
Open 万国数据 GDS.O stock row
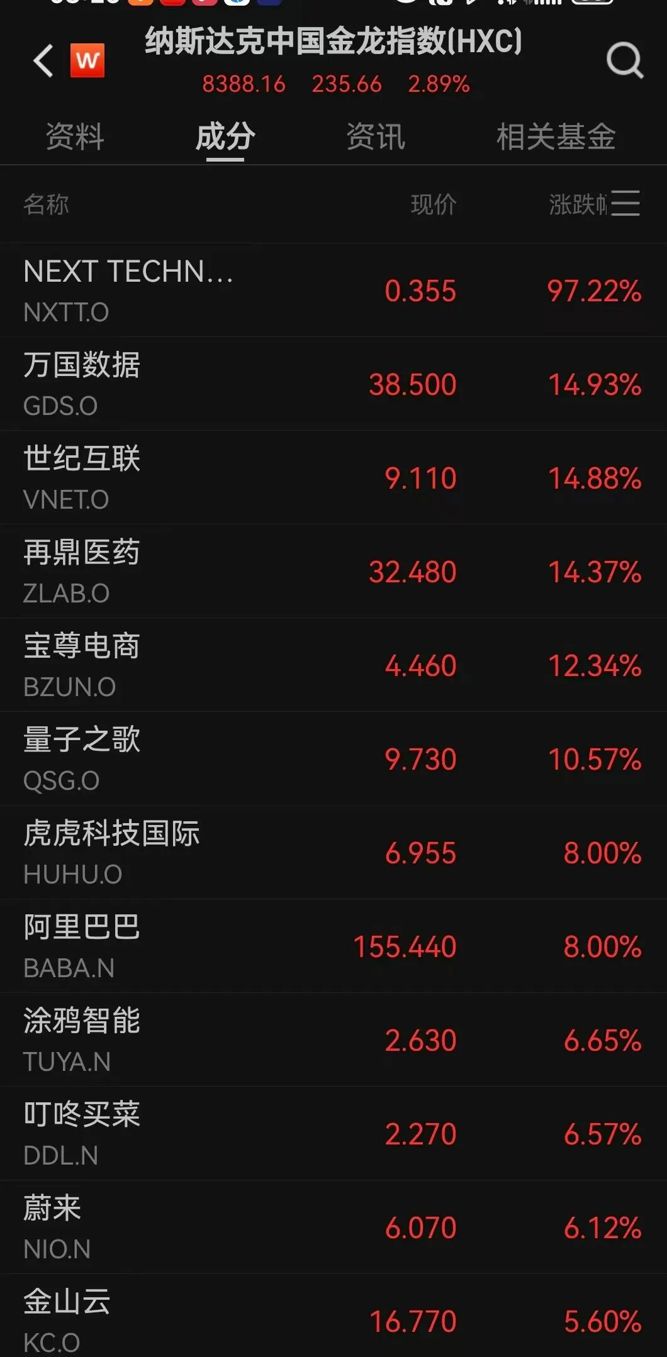(333, 384)
